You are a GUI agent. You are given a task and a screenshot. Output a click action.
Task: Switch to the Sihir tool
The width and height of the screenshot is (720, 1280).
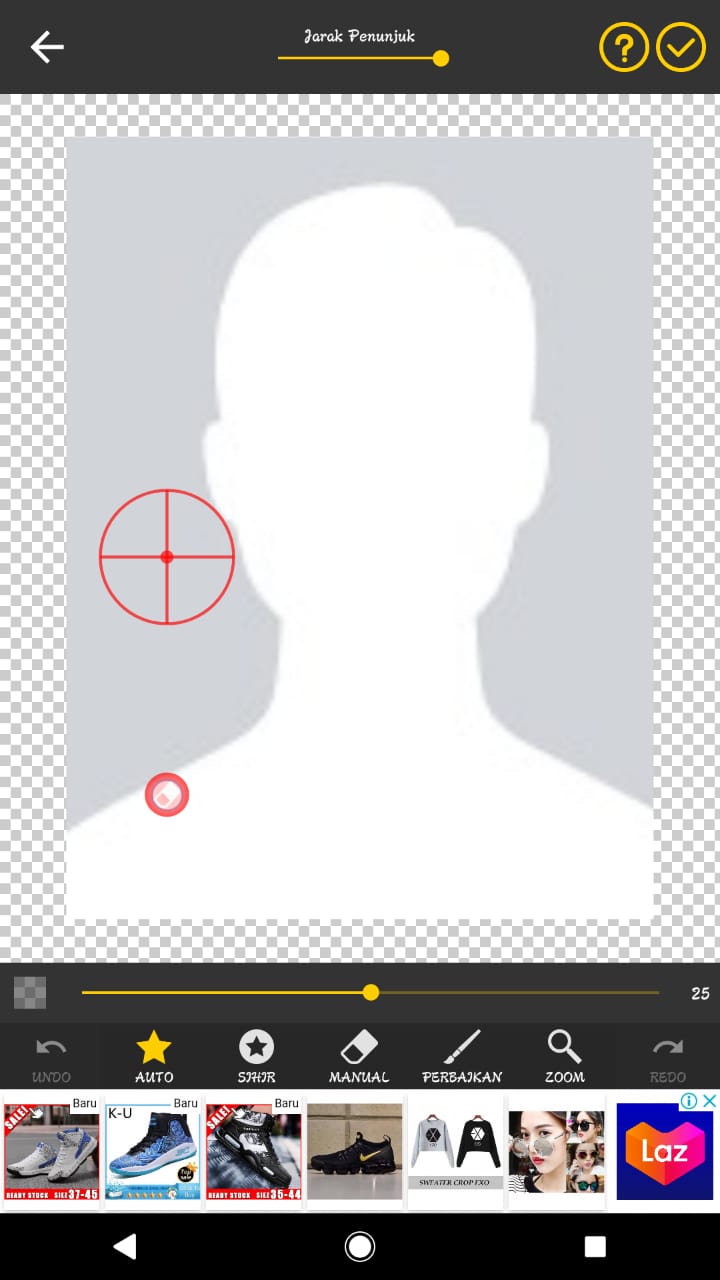point(256,1058)
